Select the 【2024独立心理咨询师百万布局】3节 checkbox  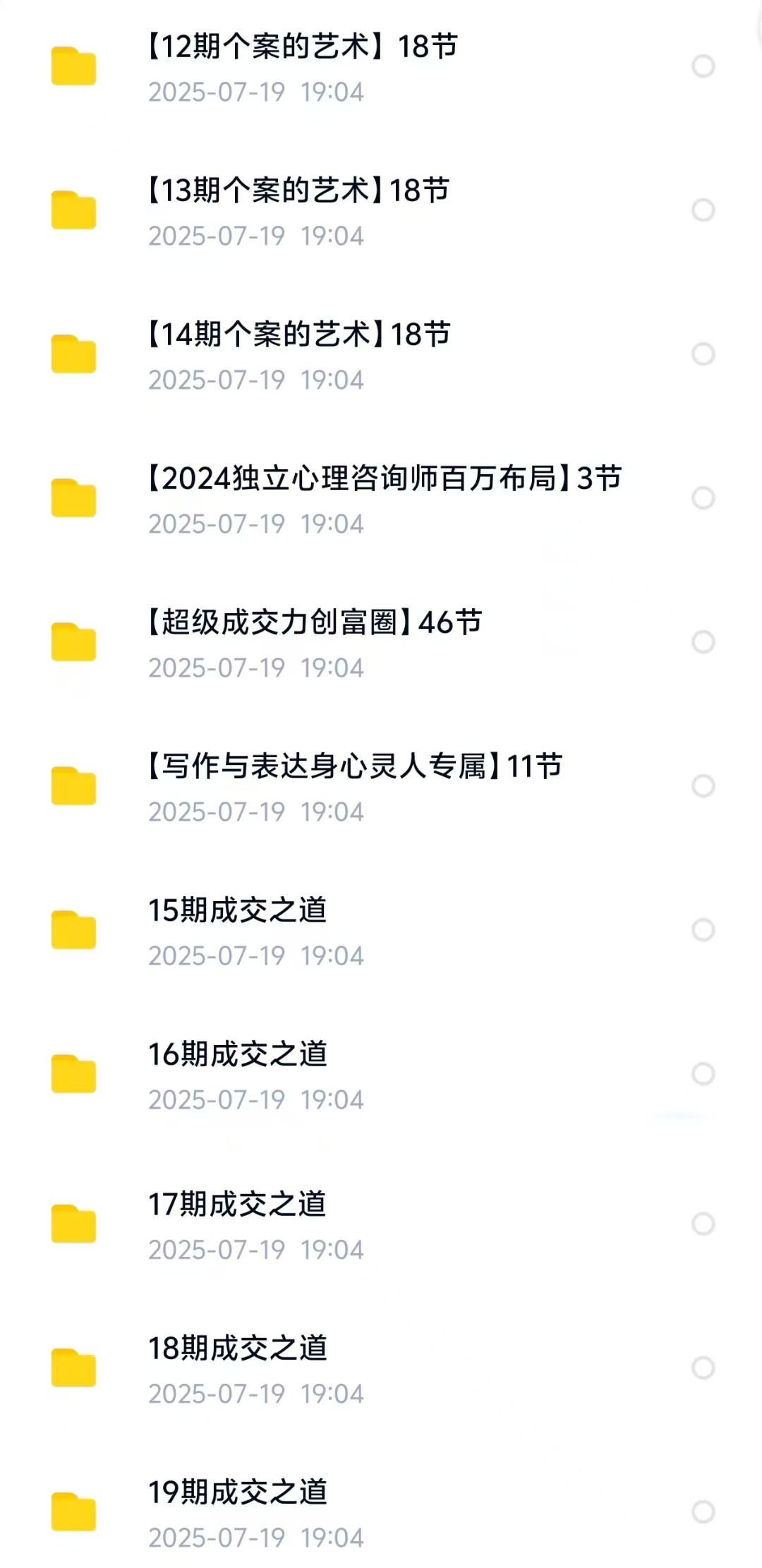point(703,498)
